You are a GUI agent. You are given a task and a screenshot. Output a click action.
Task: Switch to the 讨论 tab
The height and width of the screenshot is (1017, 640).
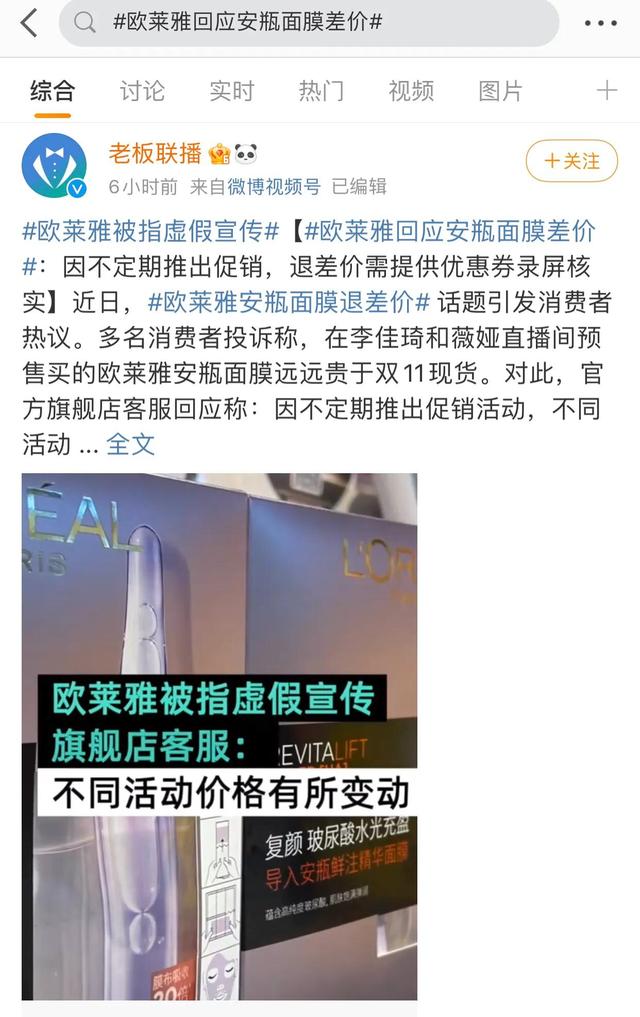pos(142,91)
